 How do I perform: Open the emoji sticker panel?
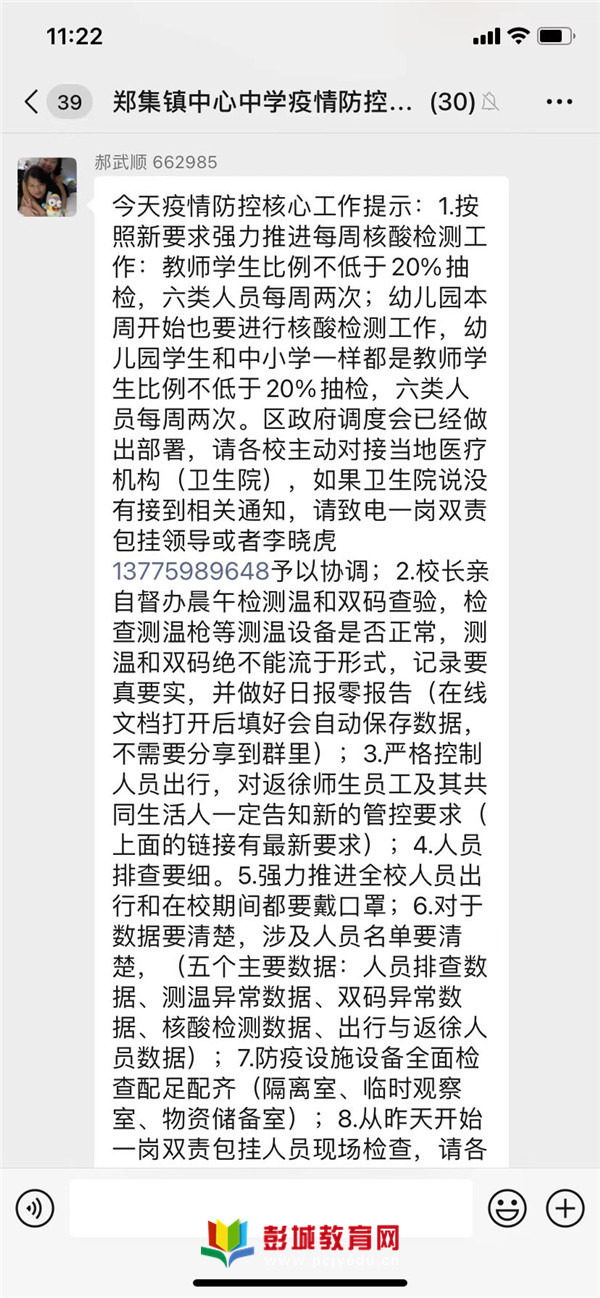[x=507, y=1209]
